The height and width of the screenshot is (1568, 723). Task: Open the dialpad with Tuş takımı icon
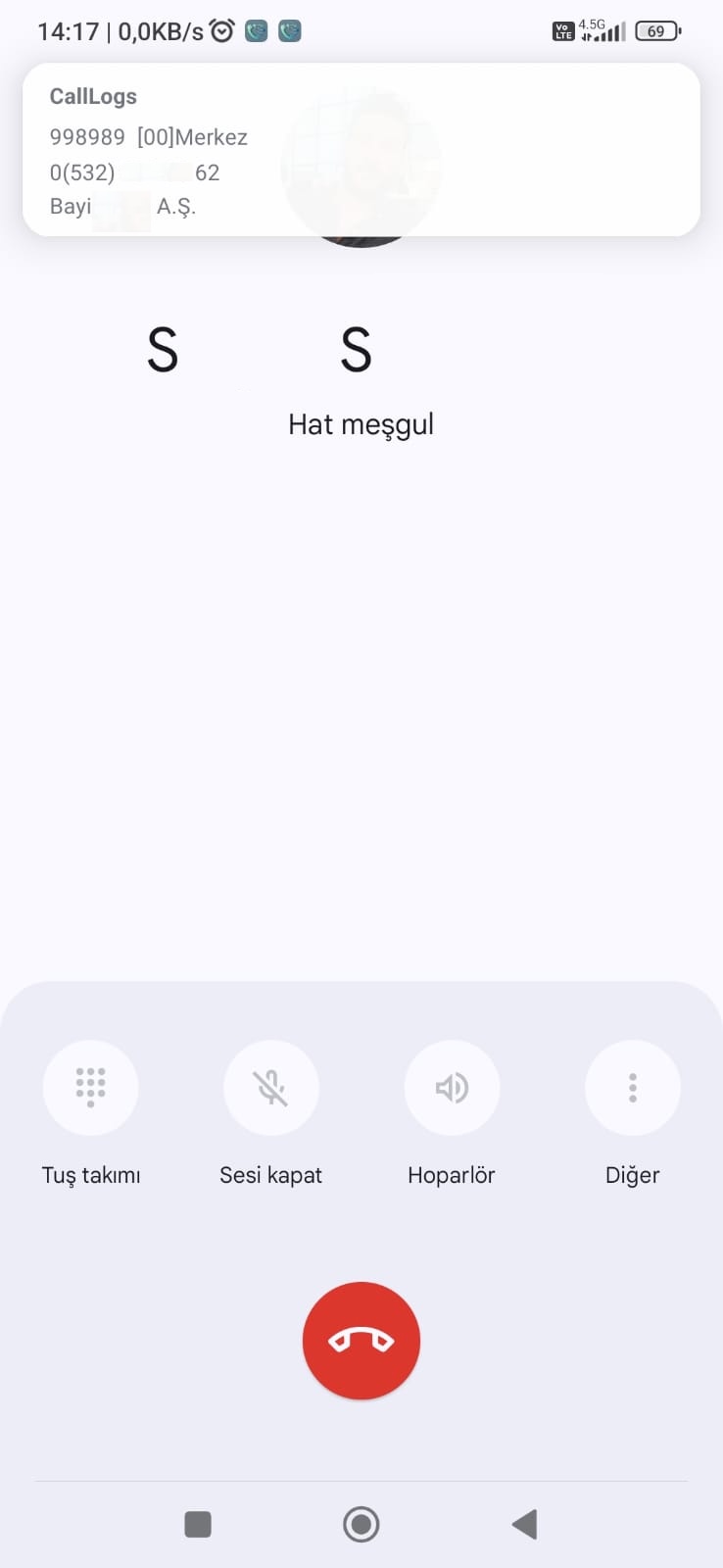tap(90, 1088)
